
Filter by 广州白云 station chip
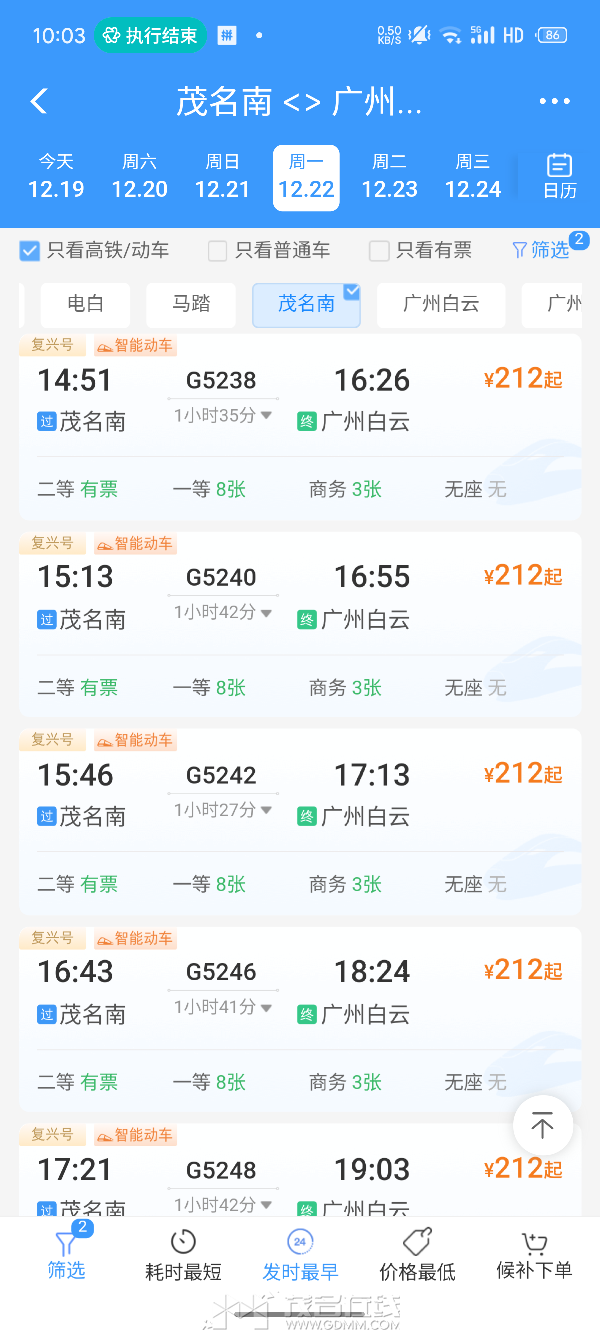[x=441, y=304]
